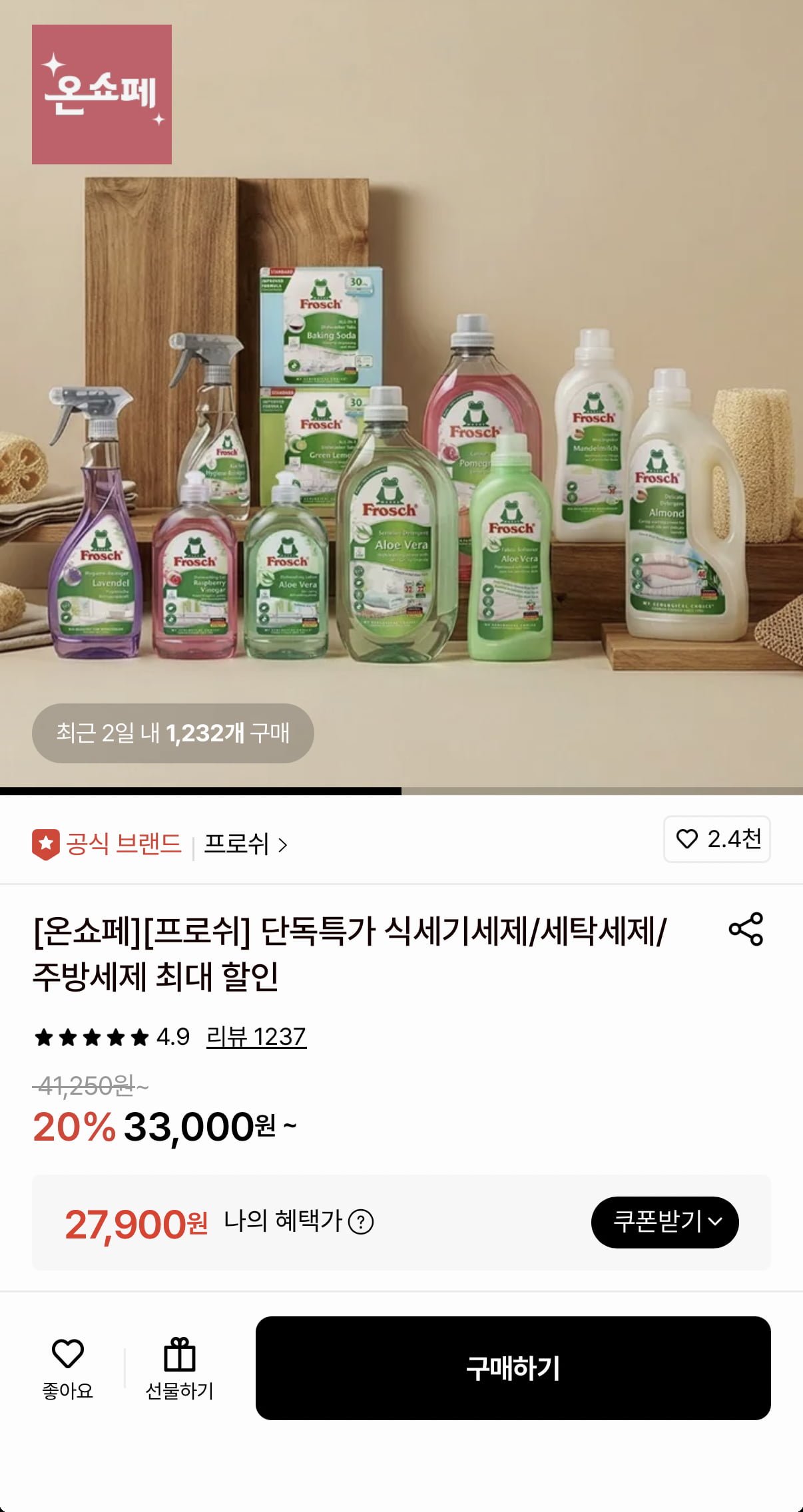The width and height of the screenshot is (803, 1512).
Task: Expand the 쿠폰받기 coupon button
Action: point(665,1222)
